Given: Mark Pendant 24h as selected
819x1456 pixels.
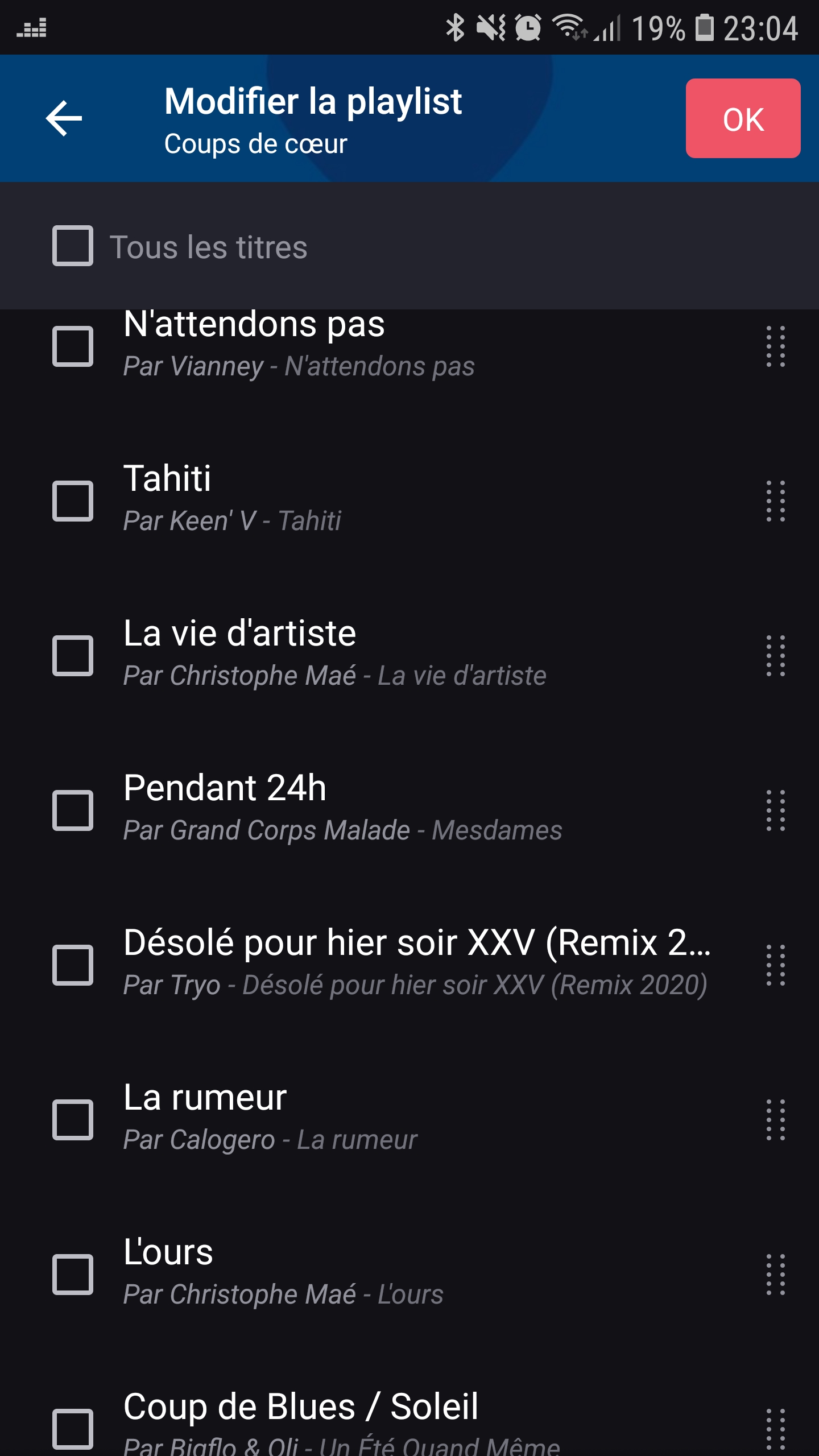Looking at the screenshot, I should tap(73, 810).
